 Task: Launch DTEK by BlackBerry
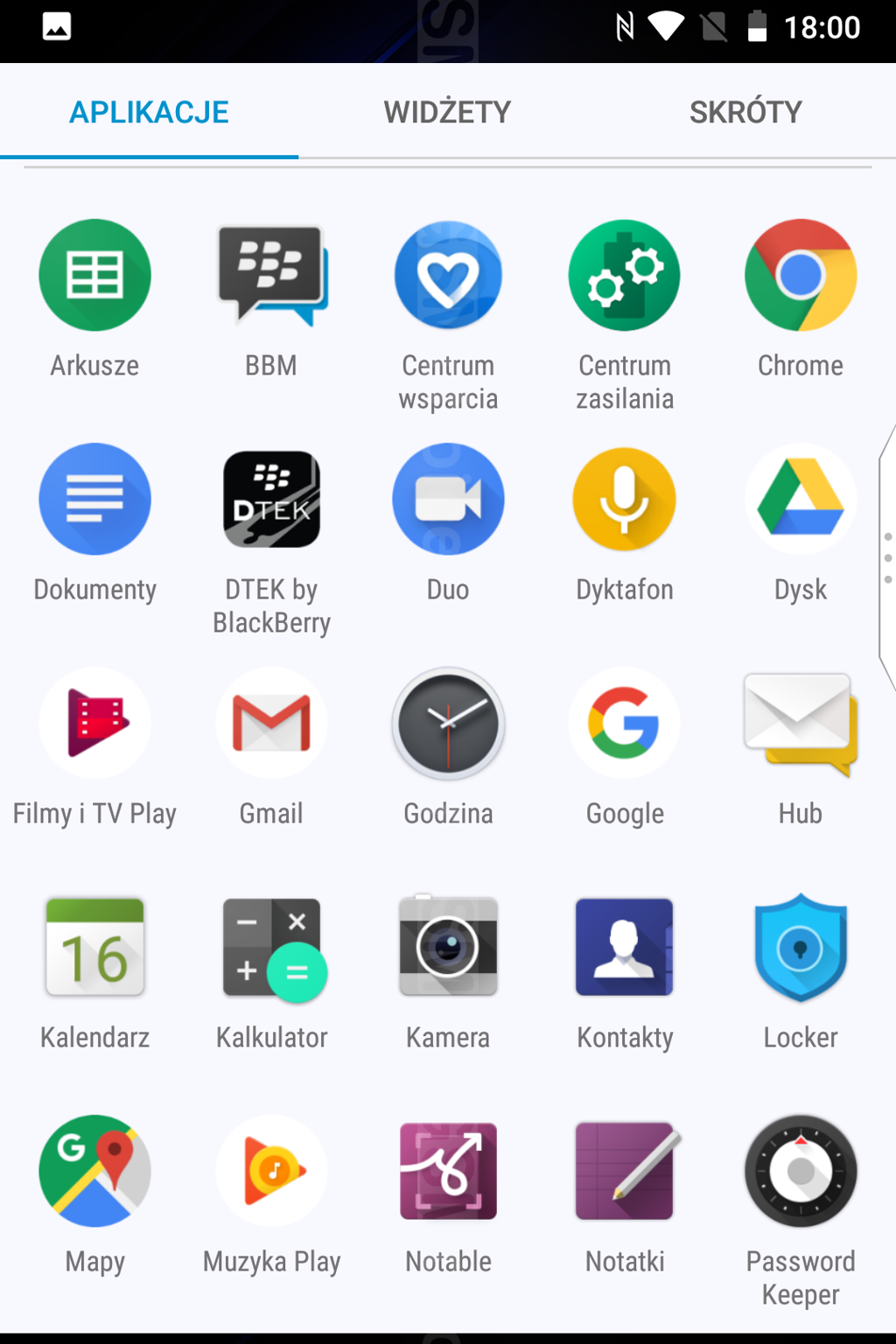[271, 500]
